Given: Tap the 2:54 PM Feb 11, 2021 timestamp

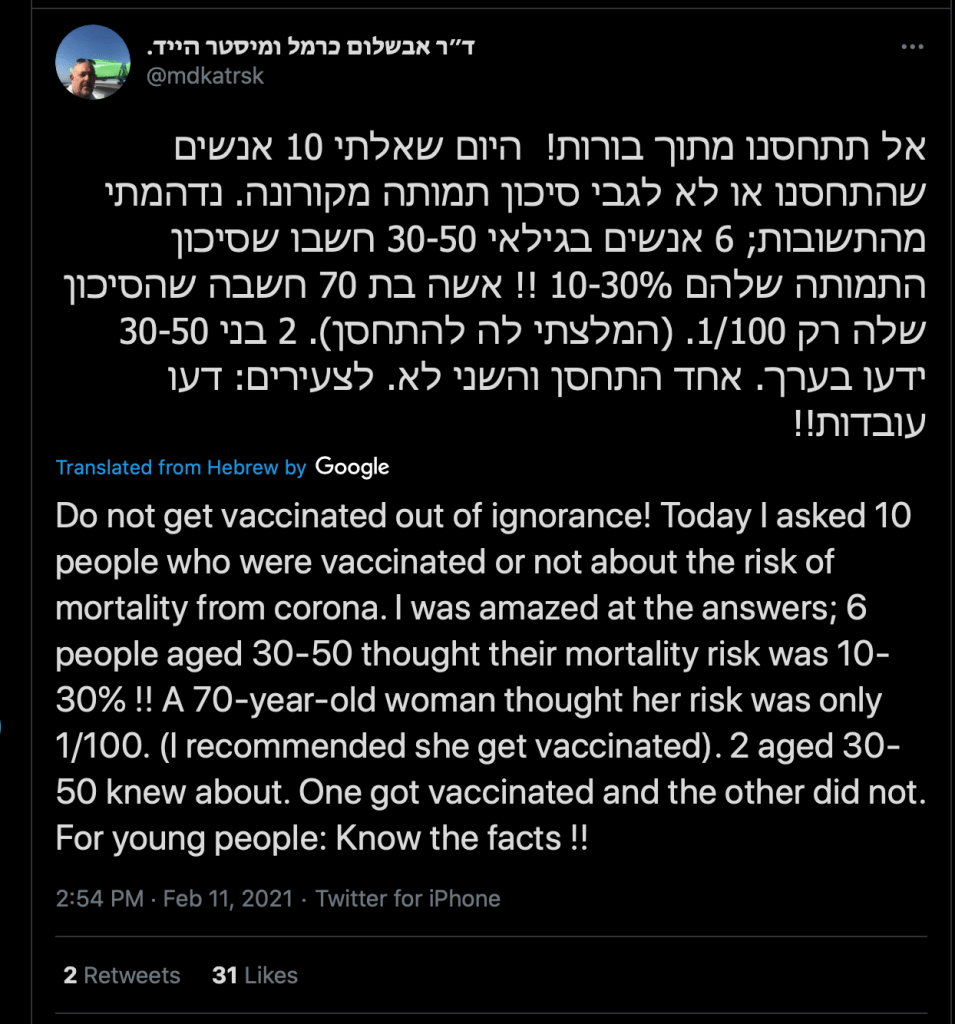Looking at the screenshot, I should point(174,898).
